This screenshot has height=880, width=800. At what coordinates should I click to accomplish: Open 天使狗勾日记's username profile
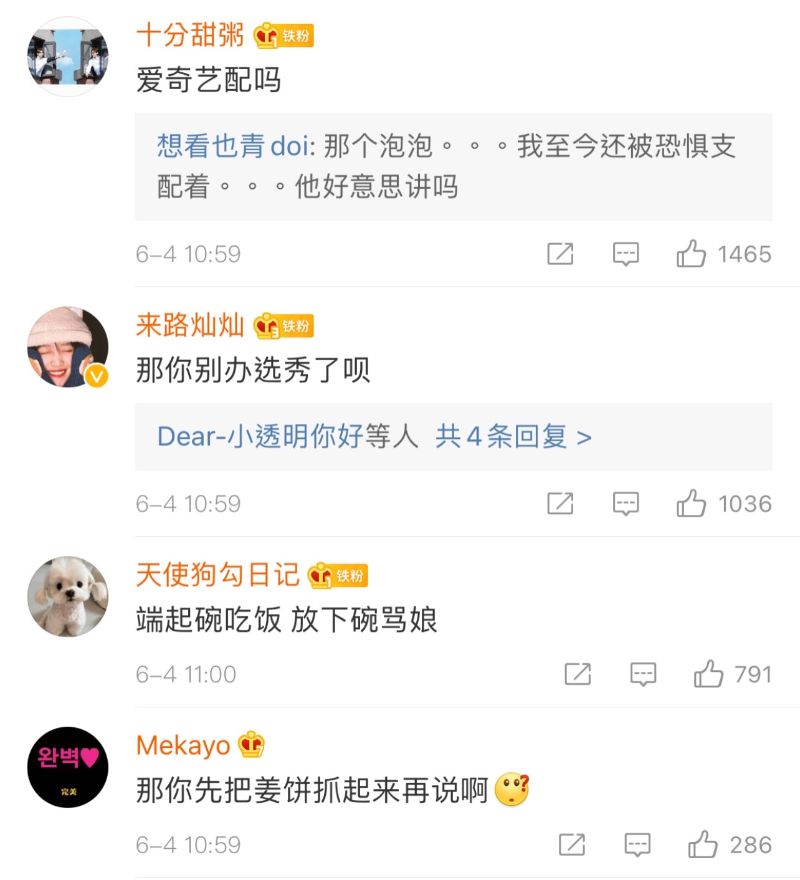coord(217,574)
